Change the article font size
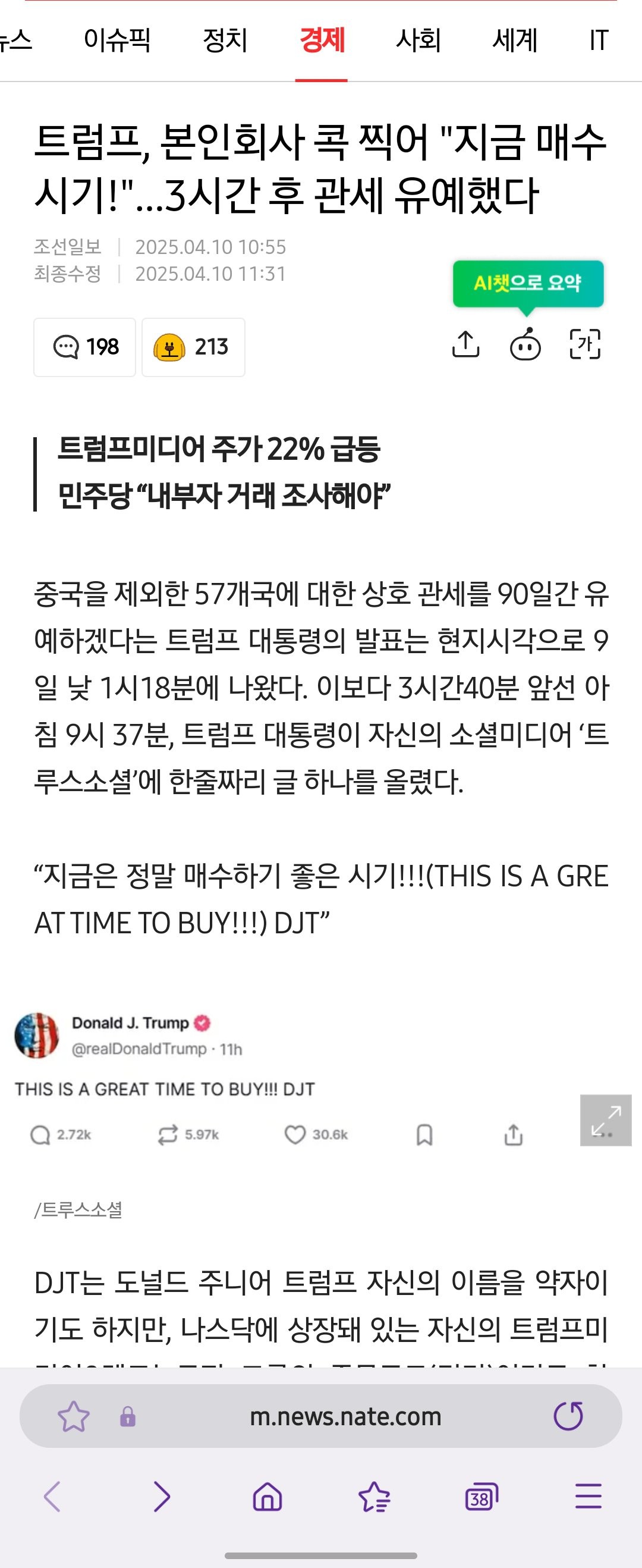Screen dimensions: 642x1568 (585, 344)
